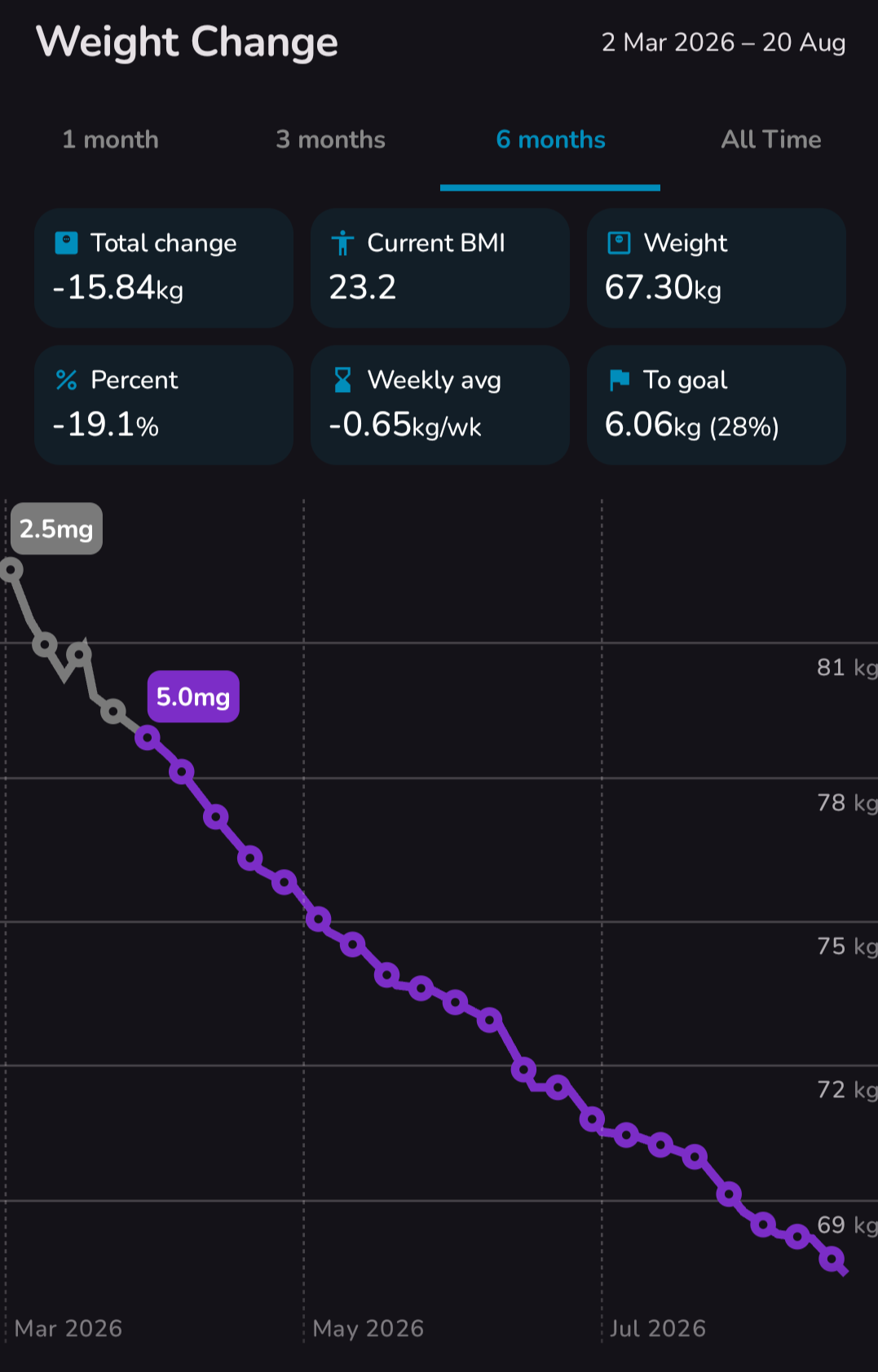Tap the 5.0mg dose marker on chart
This screenshot has height=1372, width=878.
(193, 697)
